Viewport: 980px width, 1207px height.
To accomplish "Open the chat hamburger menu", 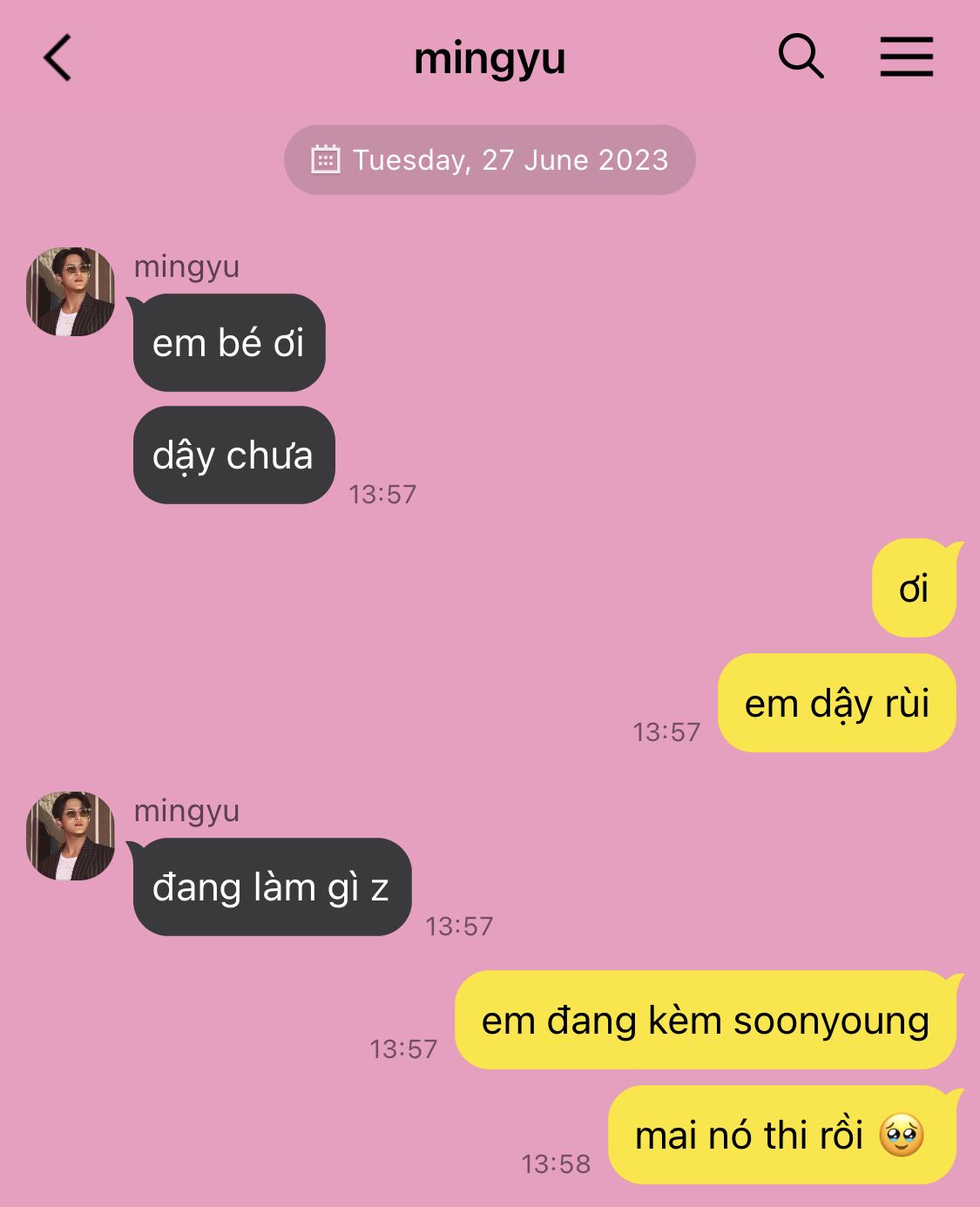I will [906, 57].
